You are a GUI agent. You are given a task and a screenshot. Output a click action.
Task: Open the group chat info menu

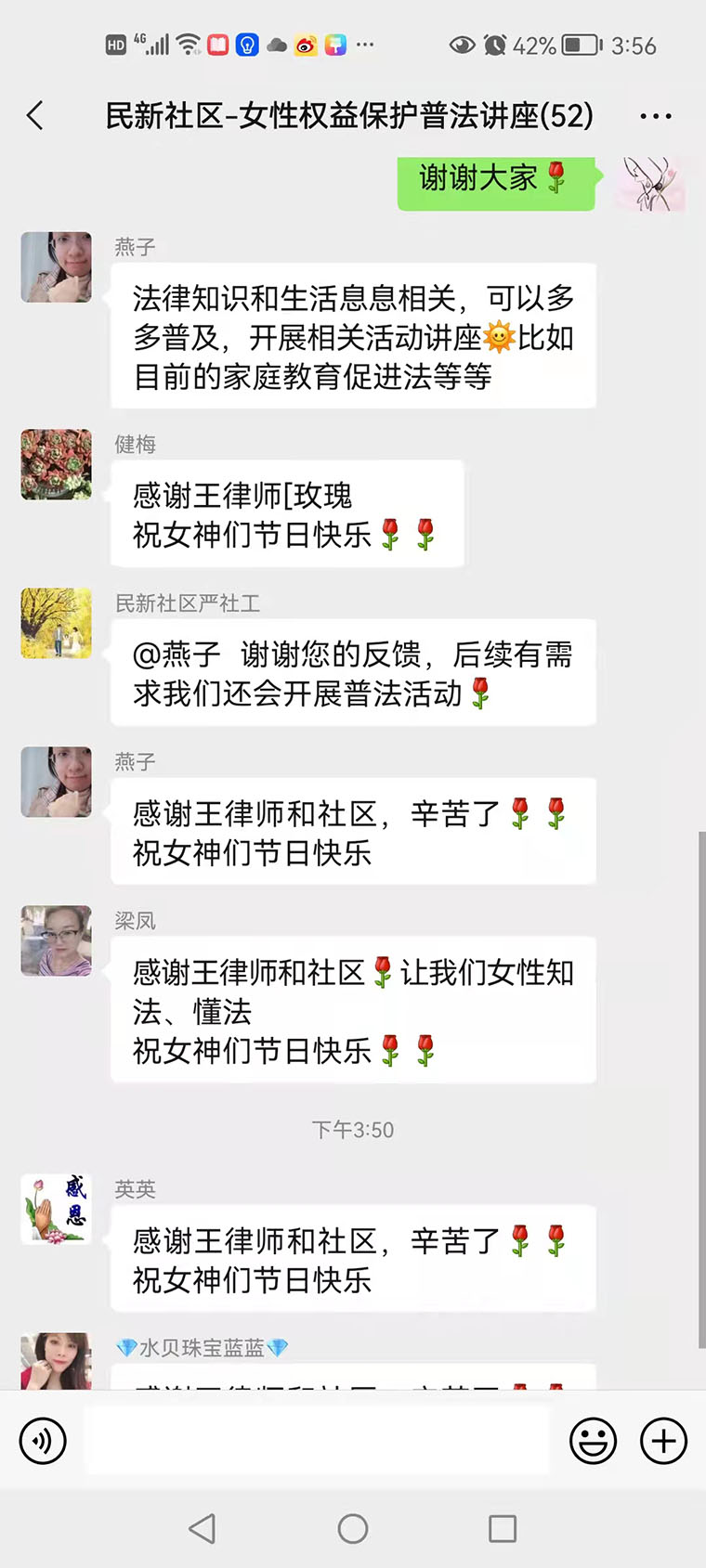click(655, 116)
